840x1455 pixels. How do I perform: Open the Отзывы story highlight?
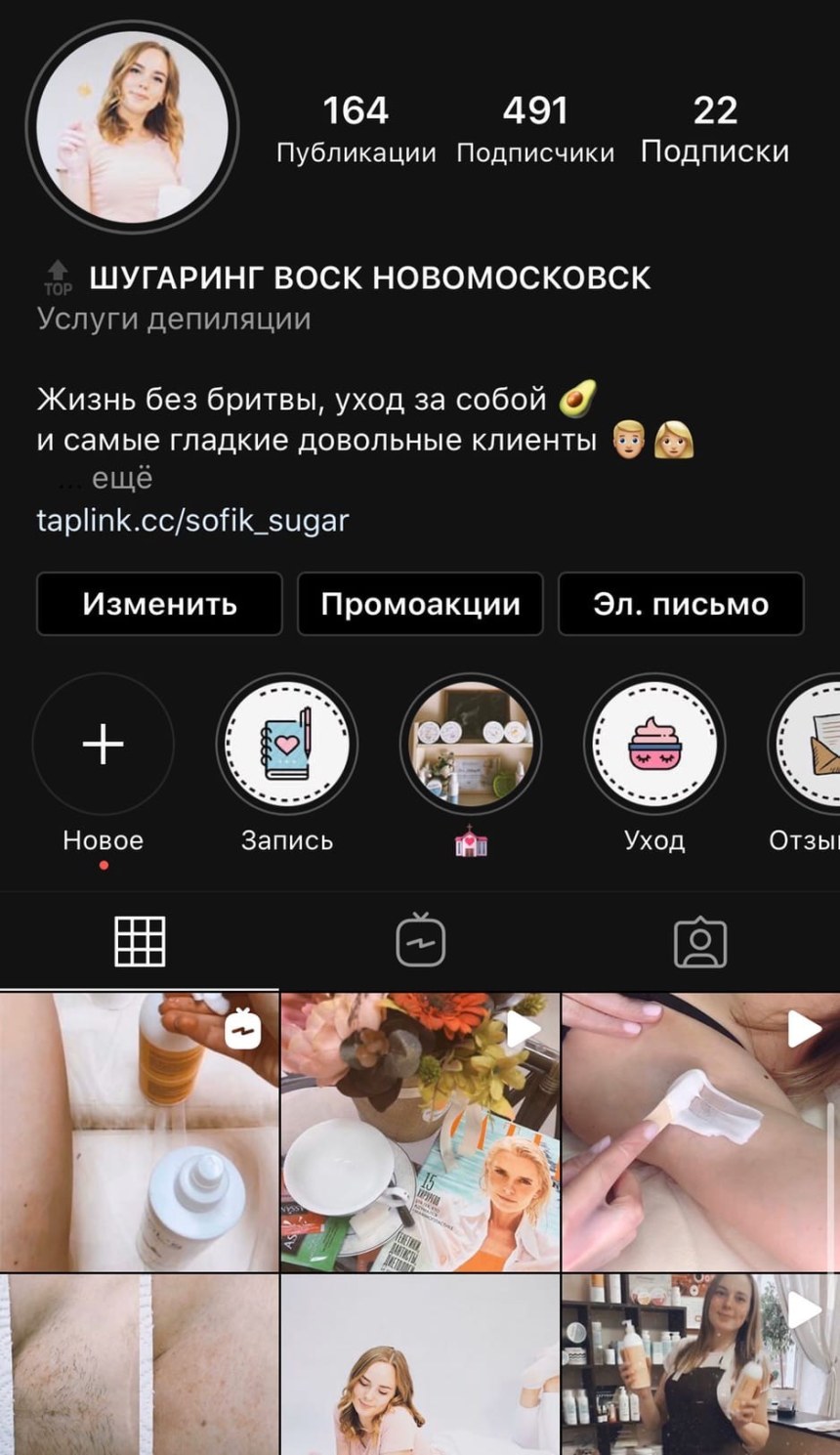pyautogui.click(x=807, y=746)
